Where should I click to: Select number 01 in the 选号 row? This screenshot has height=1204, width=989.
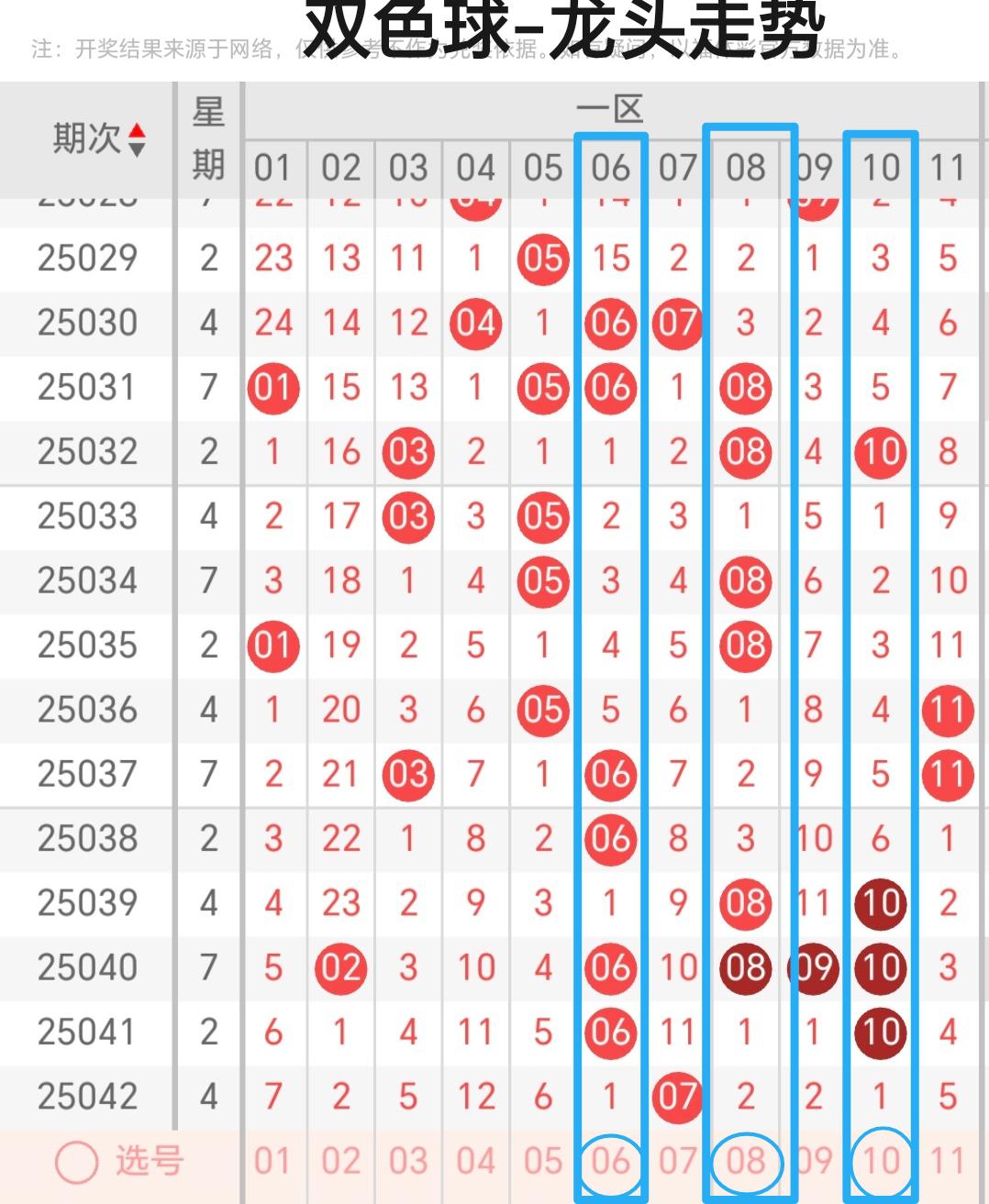tap(272, 1162)
